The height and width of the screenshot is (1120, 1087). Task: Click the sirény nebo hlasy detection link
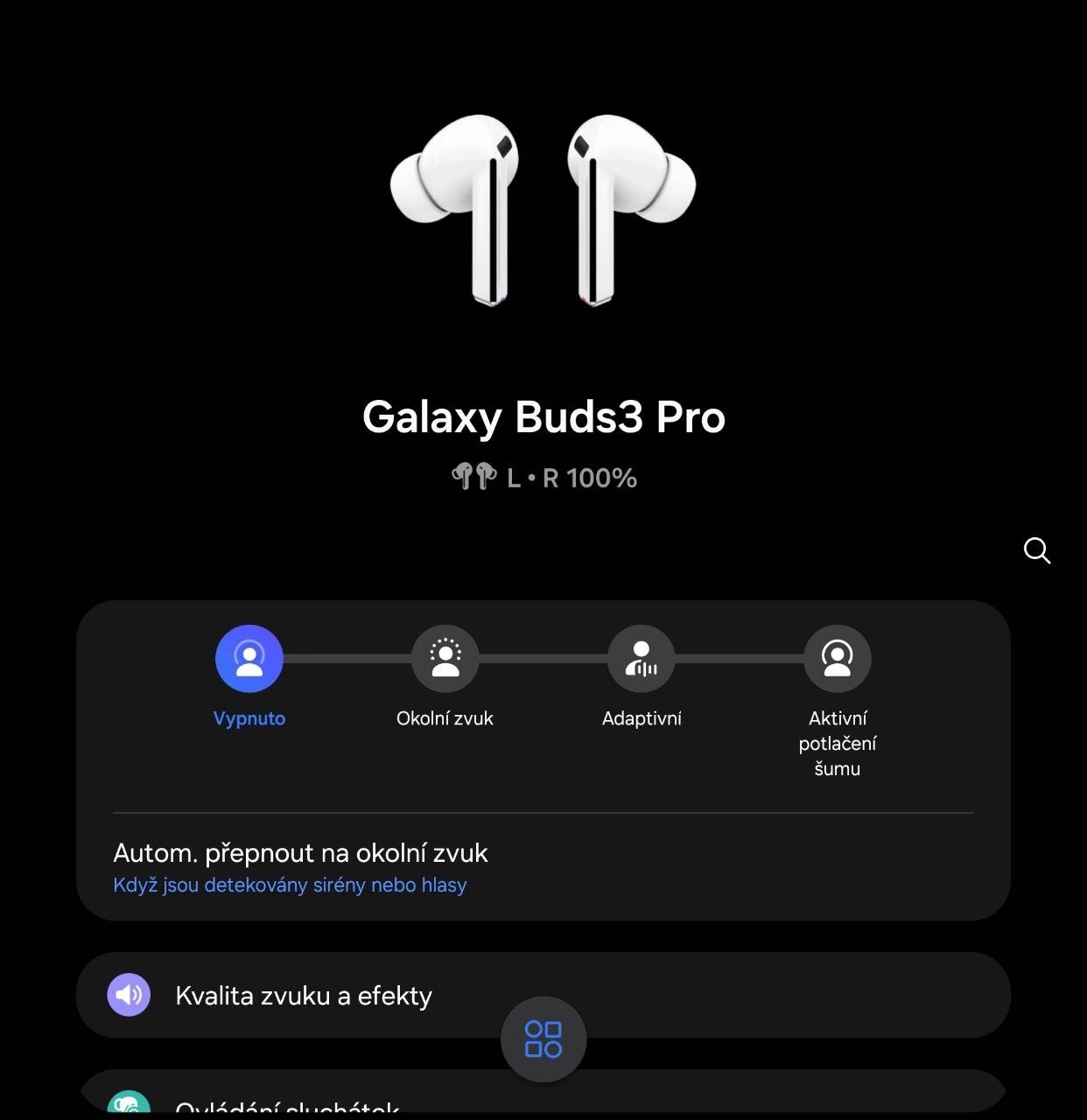pyautogui.click(x=290, y=885)
